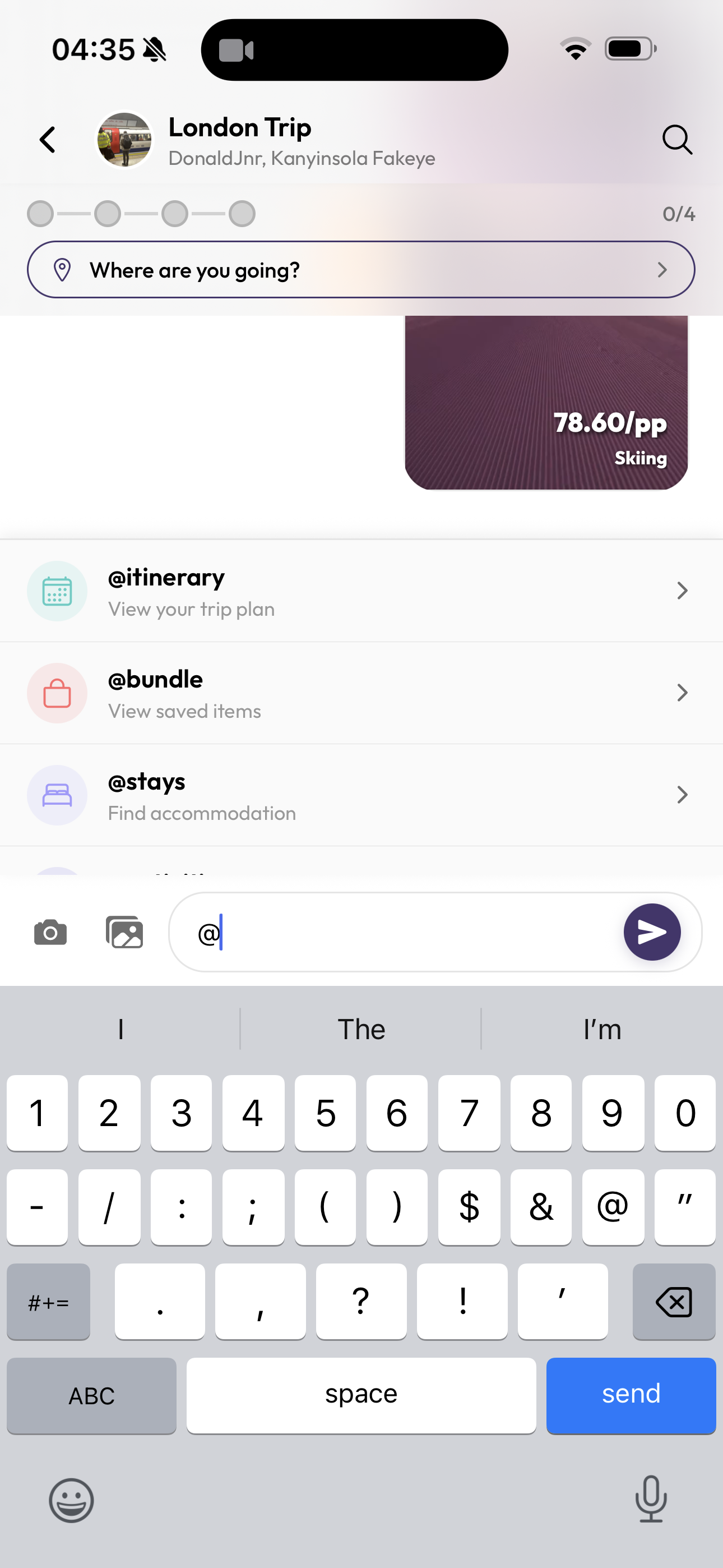Image resolution: width=723 pixels, height=1568 pixels.
Task: Open the Where are you going chevron
Action: 662,270
